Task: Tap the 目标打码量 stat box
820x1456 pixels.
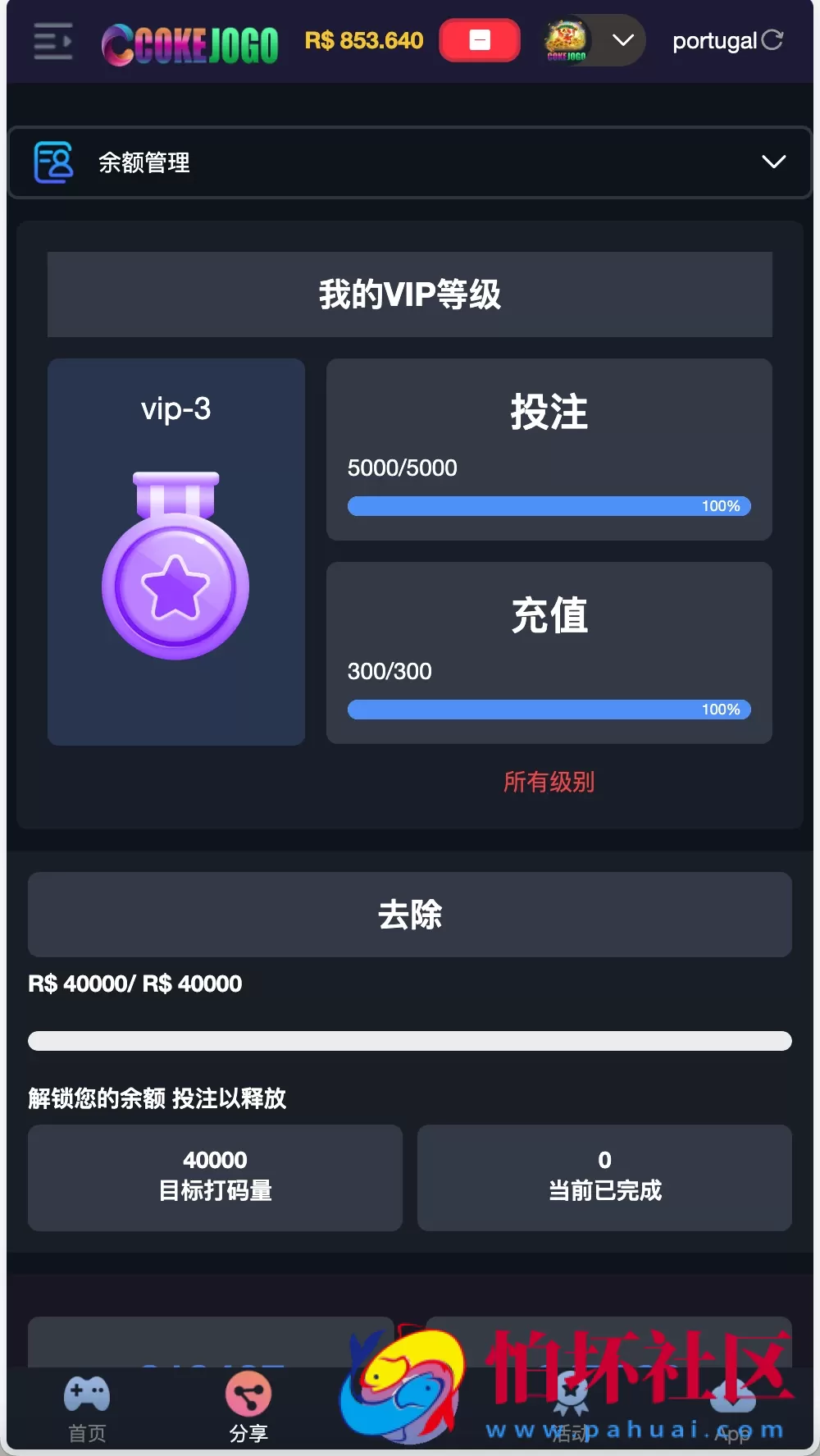Action: pos(214,1177)
